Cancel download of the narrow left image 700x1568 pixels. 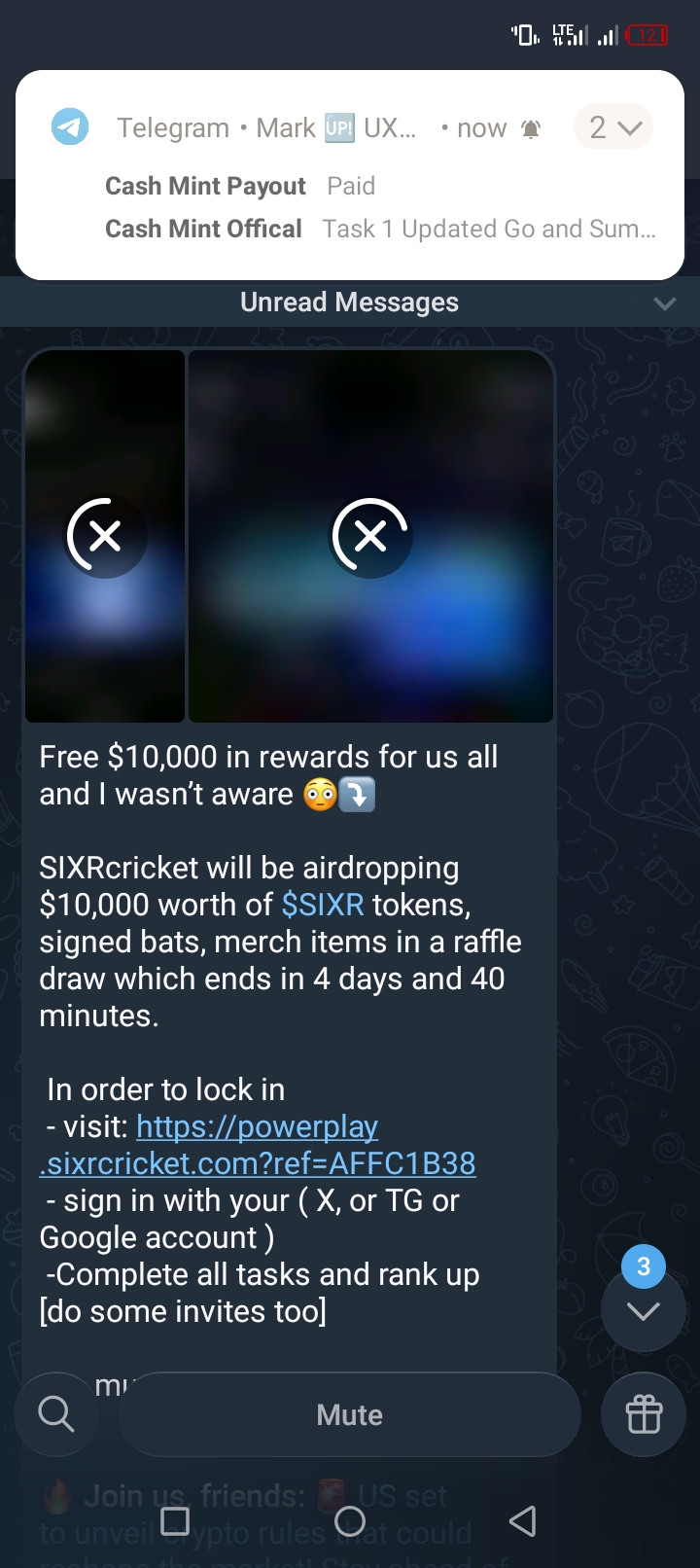tap(105, 536)
